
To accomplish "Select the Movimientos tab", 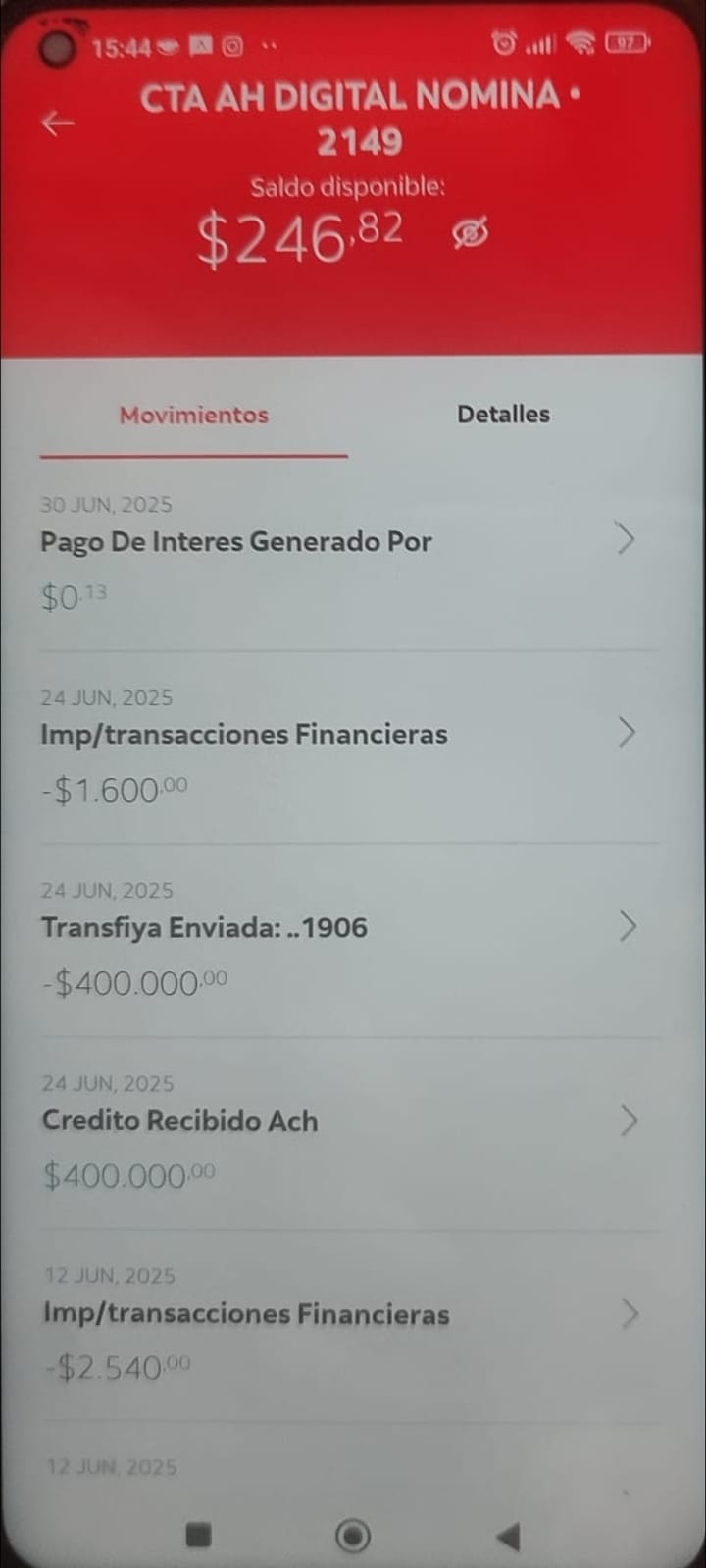I will pyautogui.click(x=194, y=416).
